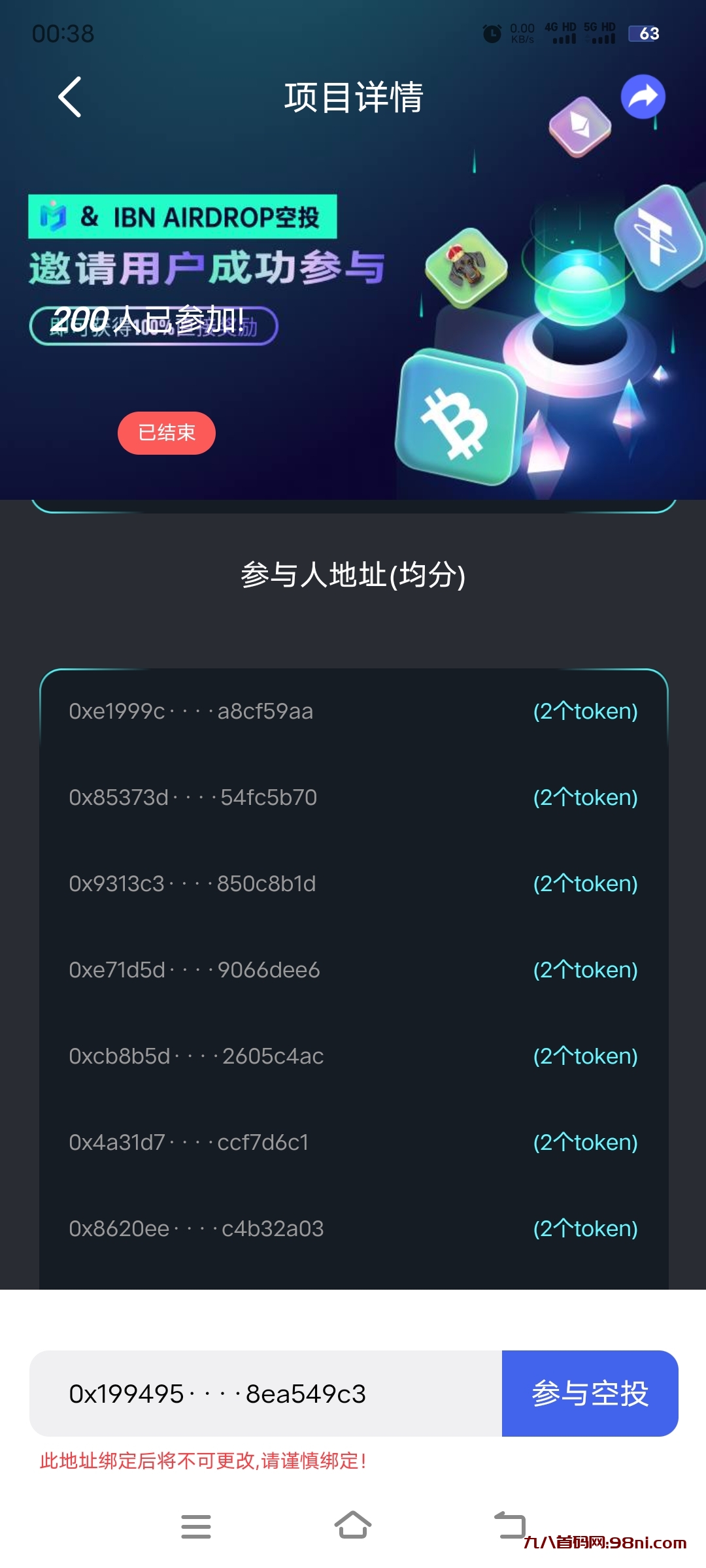706x1568 pixels.
Task: Select the 参与人地址(均分) header
Action: pyautogui.click(x=353, y=575)
